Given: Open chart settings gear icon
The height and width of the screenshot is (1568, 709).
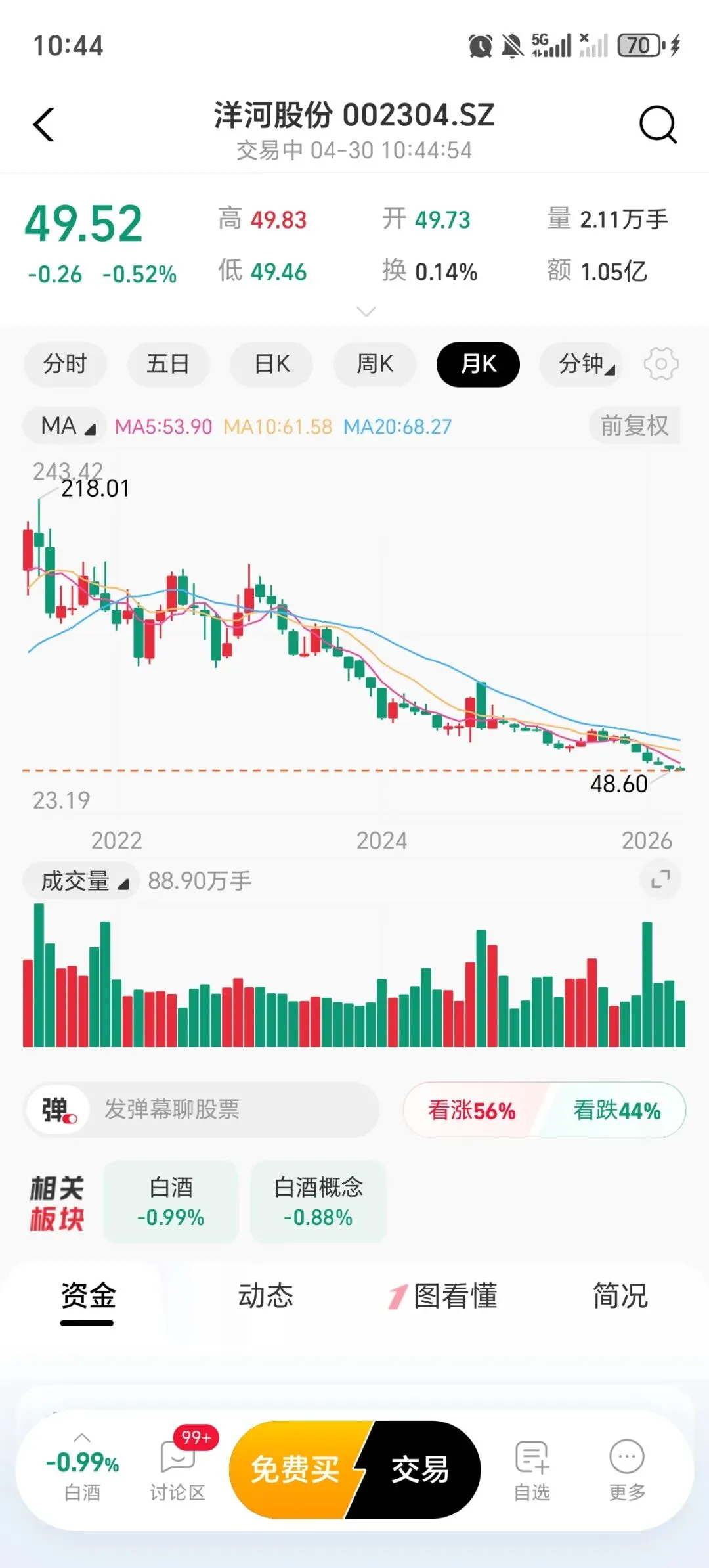Looking at the screenshot, I should point(661,364).
